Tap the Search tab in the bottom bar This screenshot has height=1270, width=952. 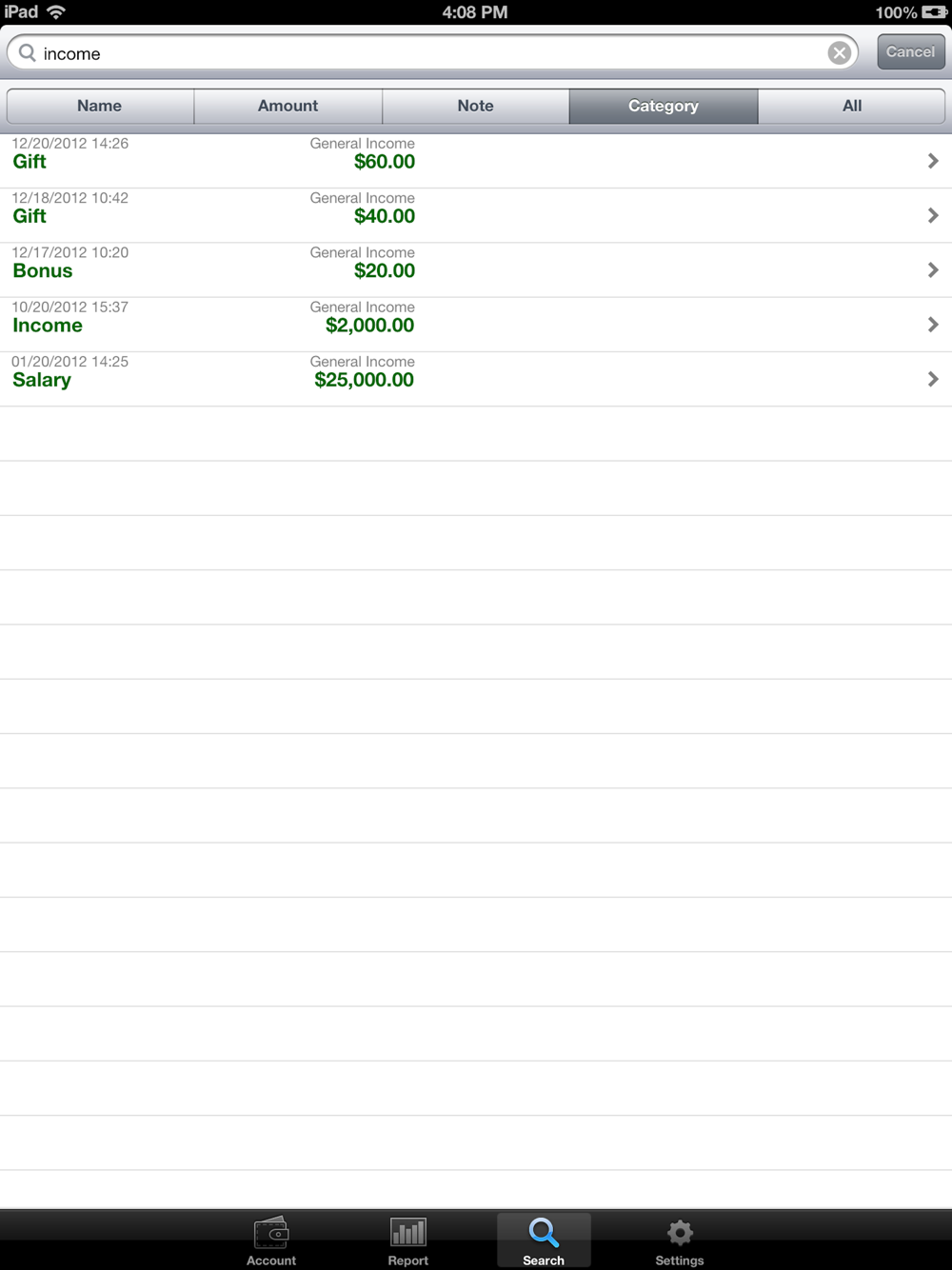tap(544, 1240)
